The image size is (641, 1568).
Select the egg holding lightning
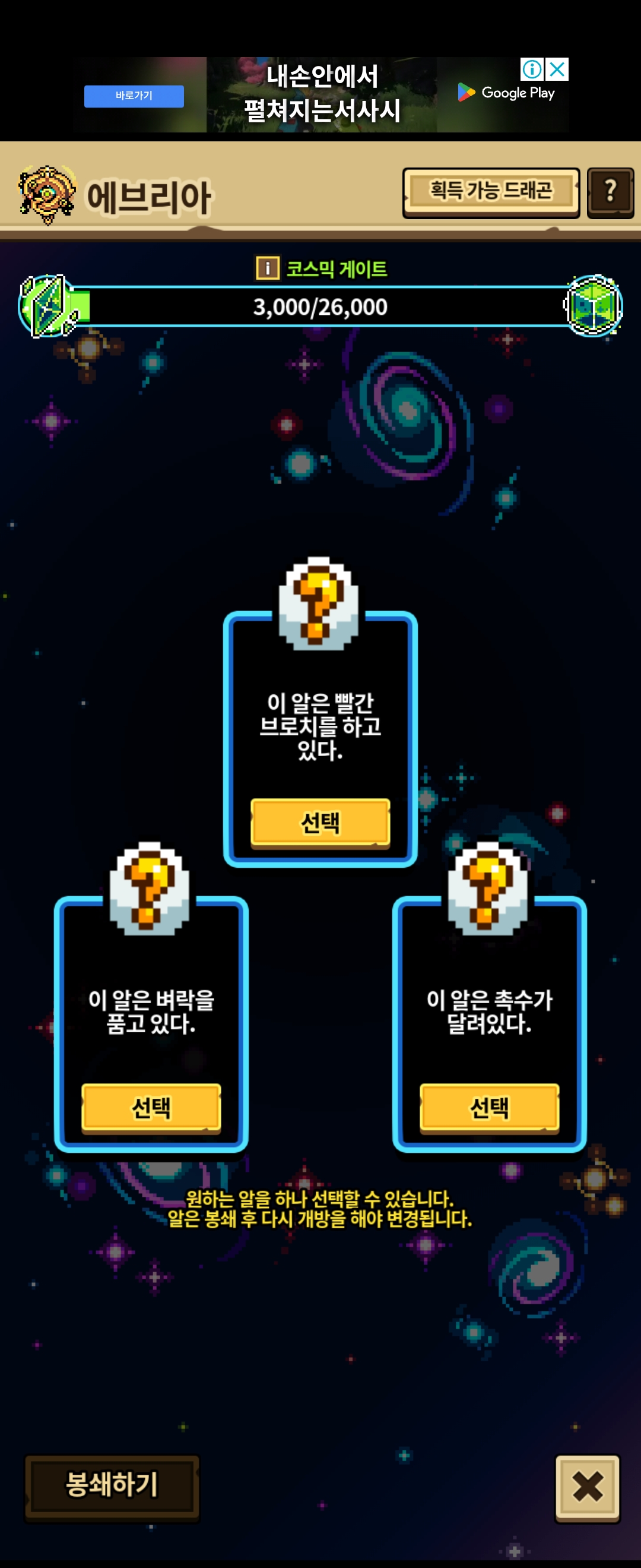pyautogui.click(x=151, y=1107)
